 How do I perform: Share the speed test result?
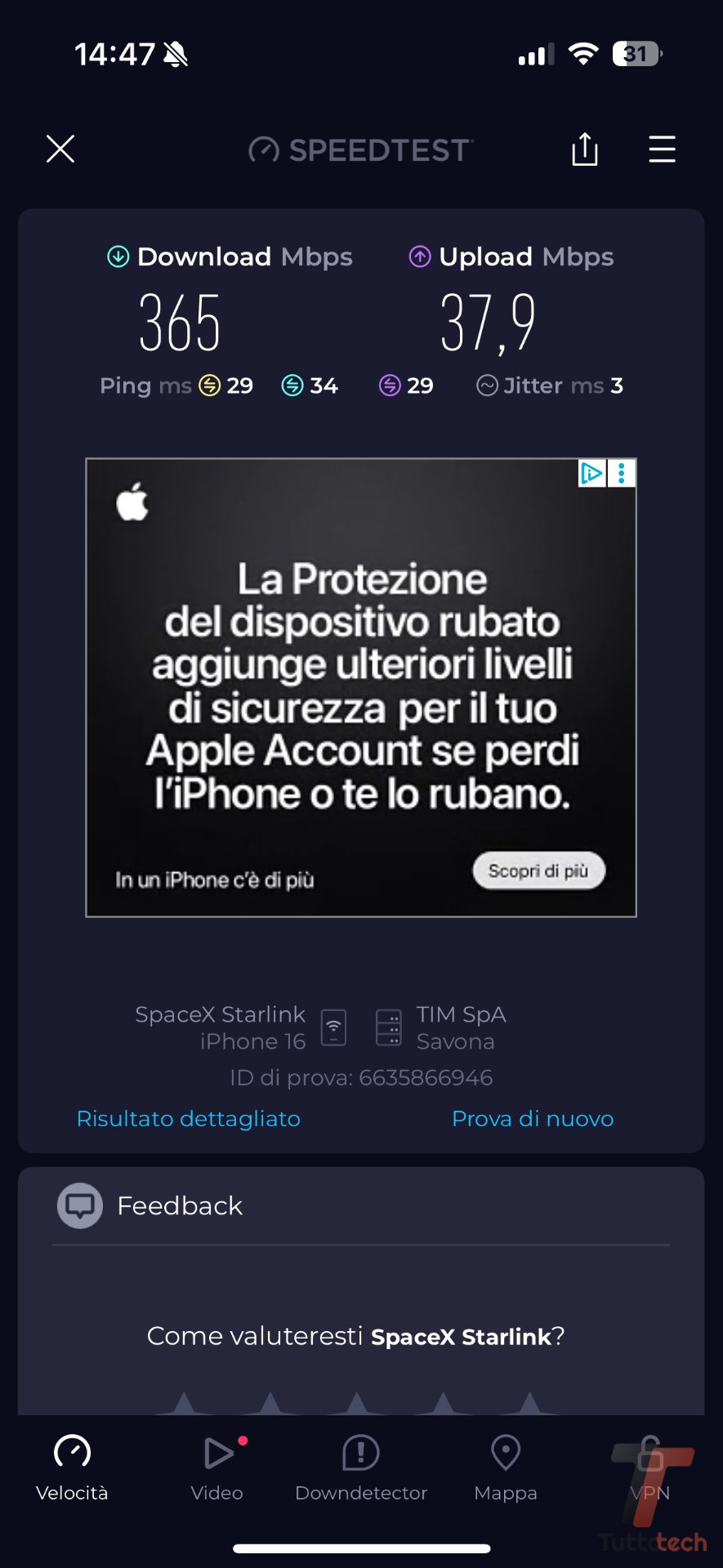click(x=584, y=149)
